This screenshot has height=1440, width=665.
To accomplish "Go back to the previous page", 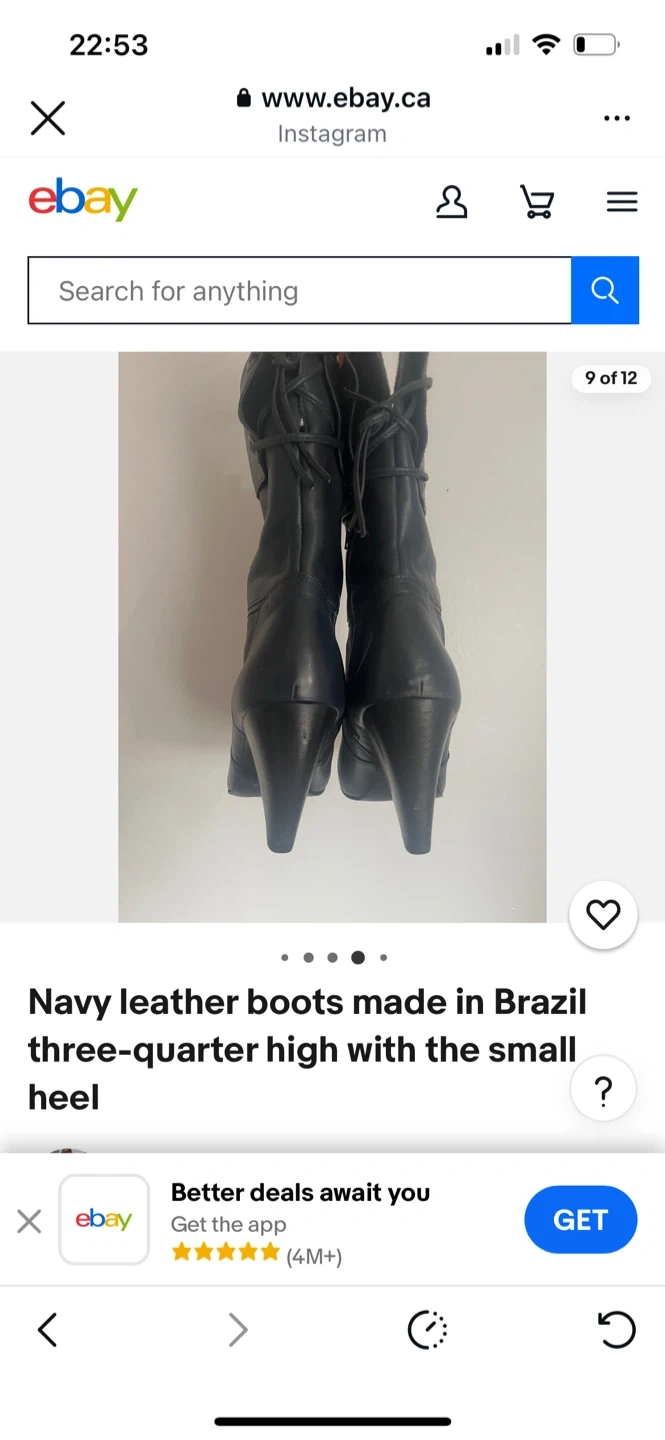I will [47, 1330].
